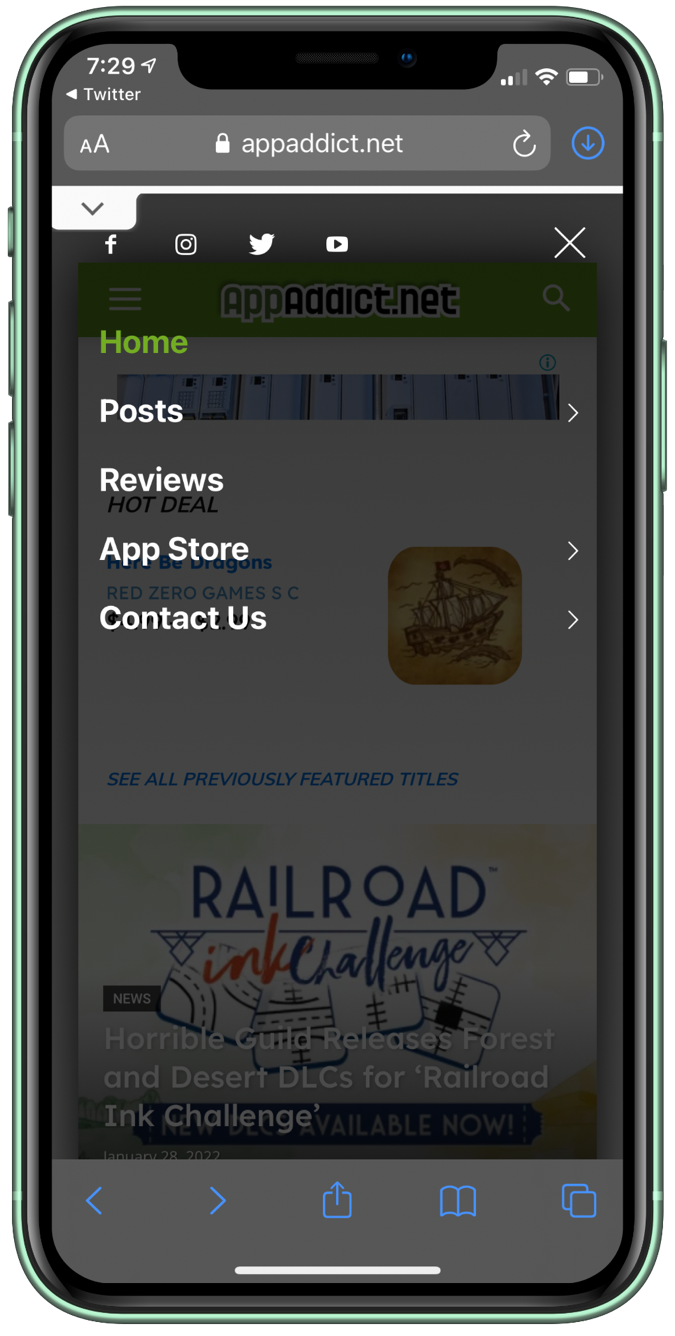This screenshot has width=675, height=1336.
Task: Open the Twitter social link
Action: click(261, 244)
